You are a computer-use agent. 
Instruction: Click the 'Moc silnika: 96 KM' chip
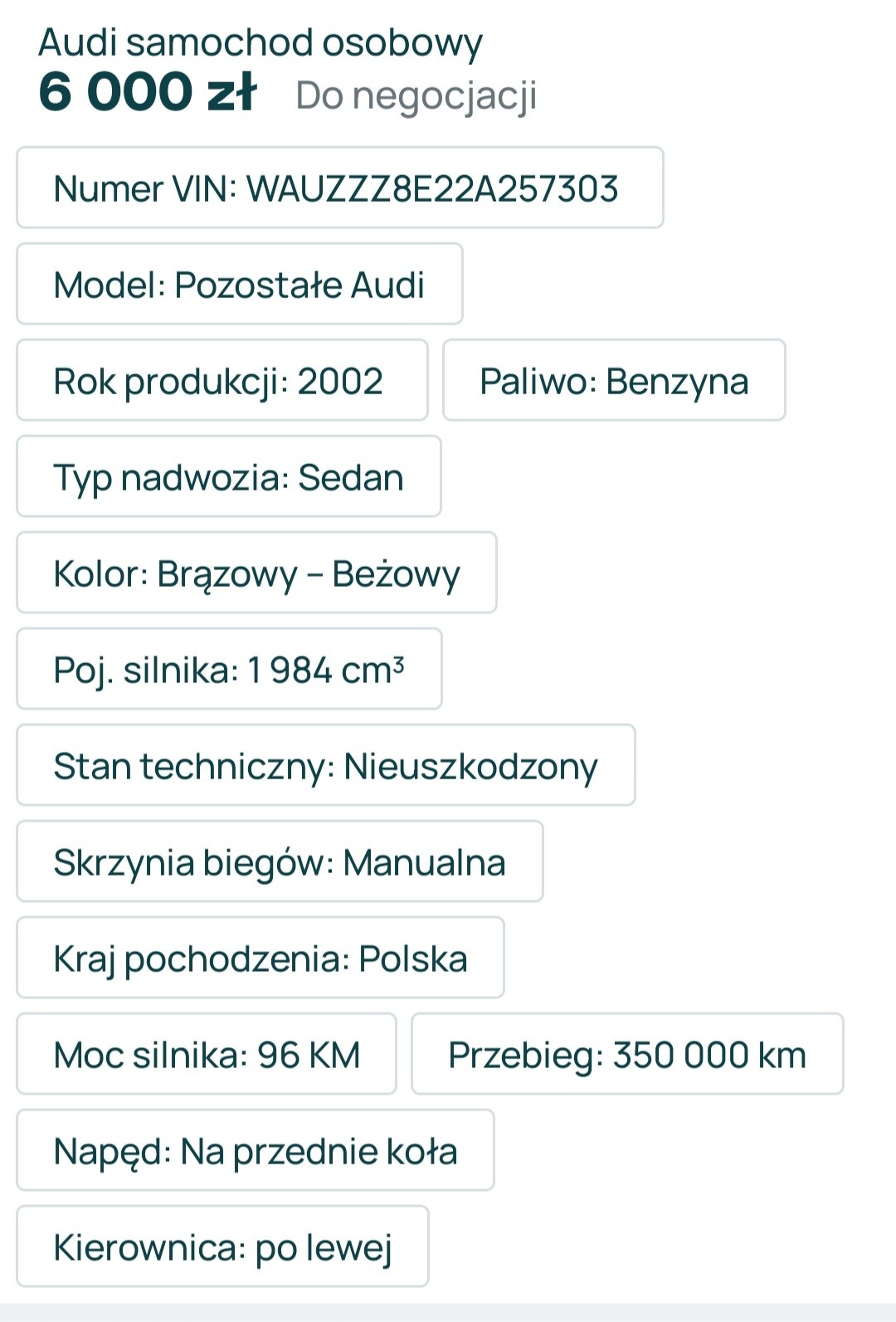coord(205,1054)
